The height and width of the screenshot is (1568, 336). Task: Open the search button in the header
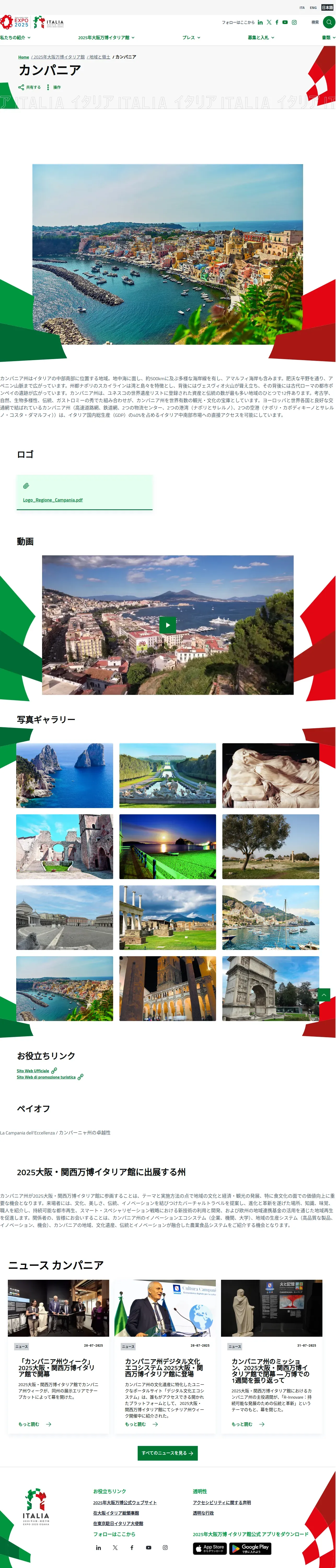329,22
